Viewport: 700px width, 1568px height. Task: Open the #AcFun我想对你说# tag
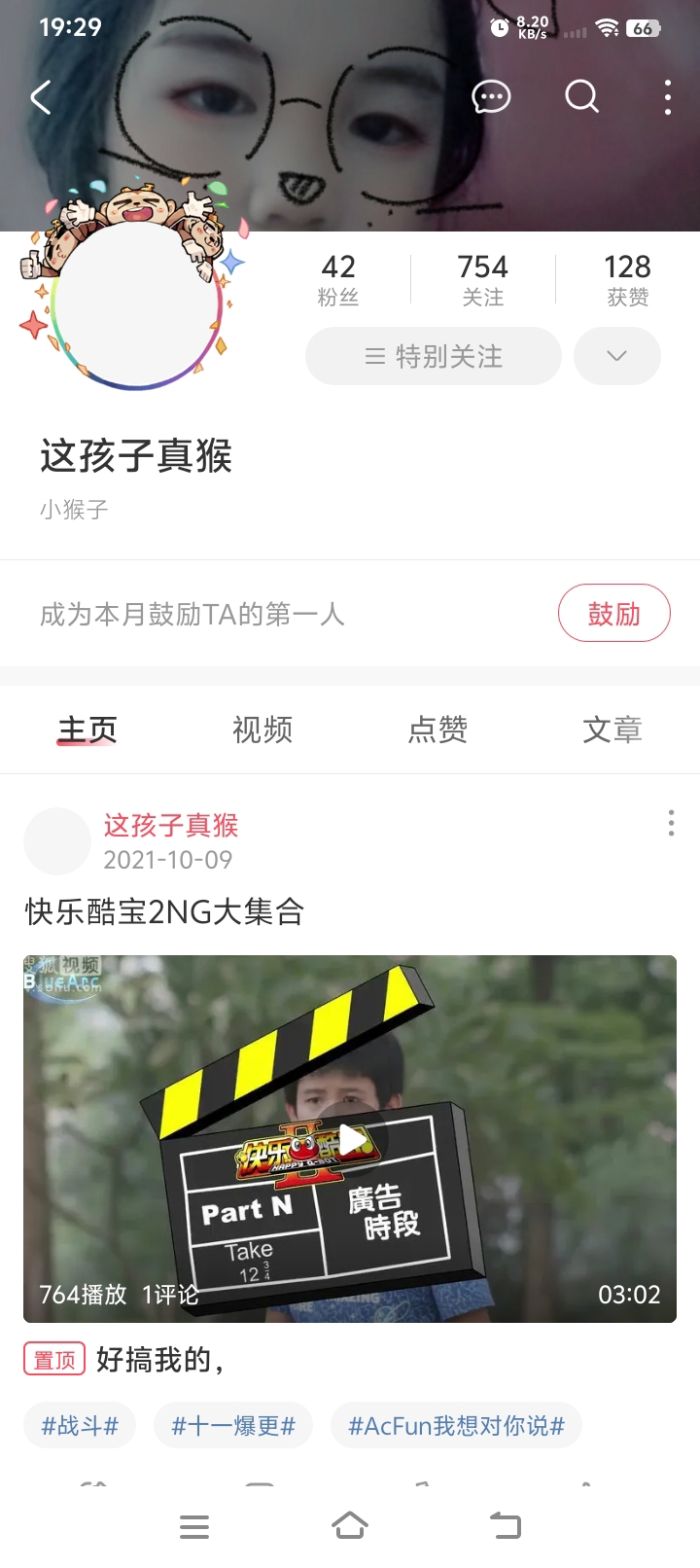pos(456,1426)
